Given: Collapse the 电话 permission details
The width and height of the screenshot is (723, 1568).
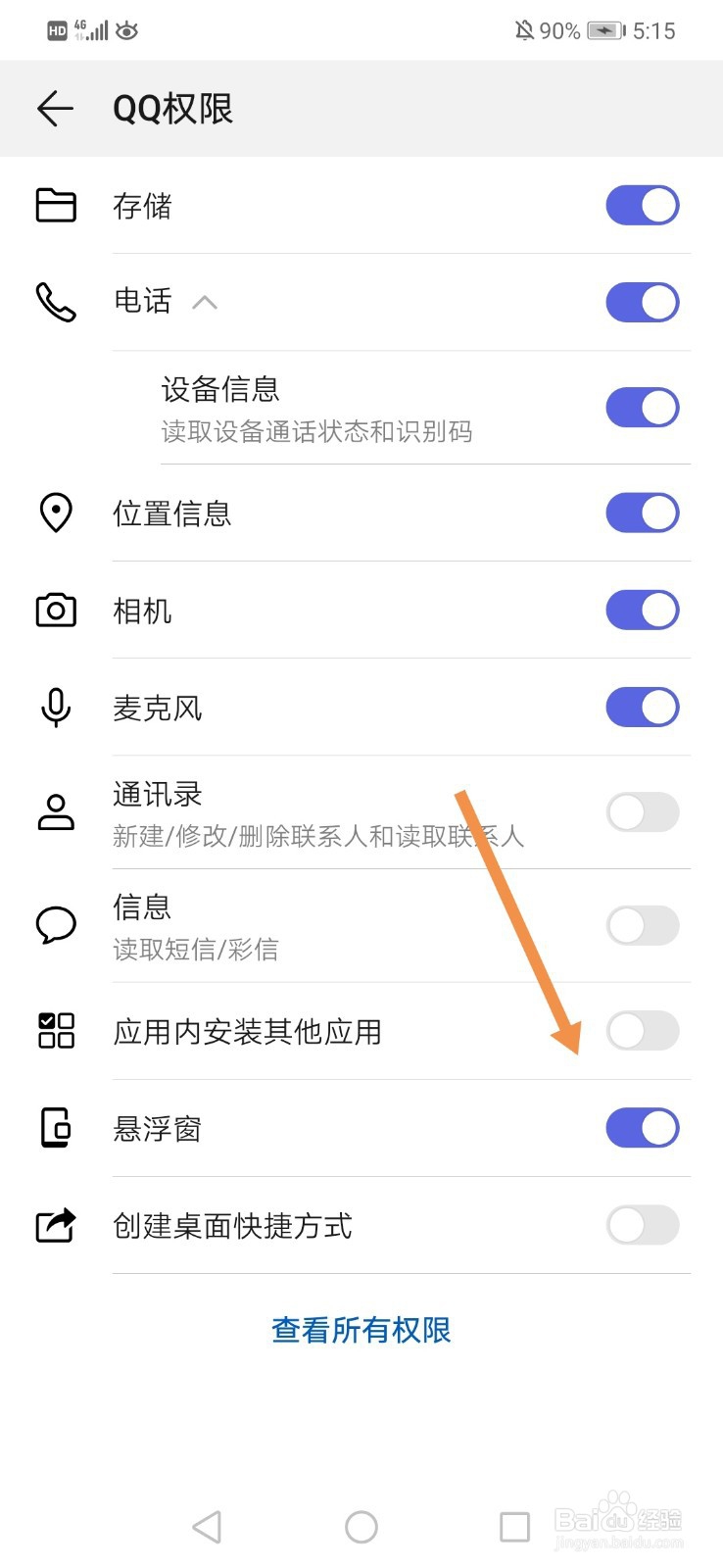Looking at the screenshot, I should click(x=206, y=304).
